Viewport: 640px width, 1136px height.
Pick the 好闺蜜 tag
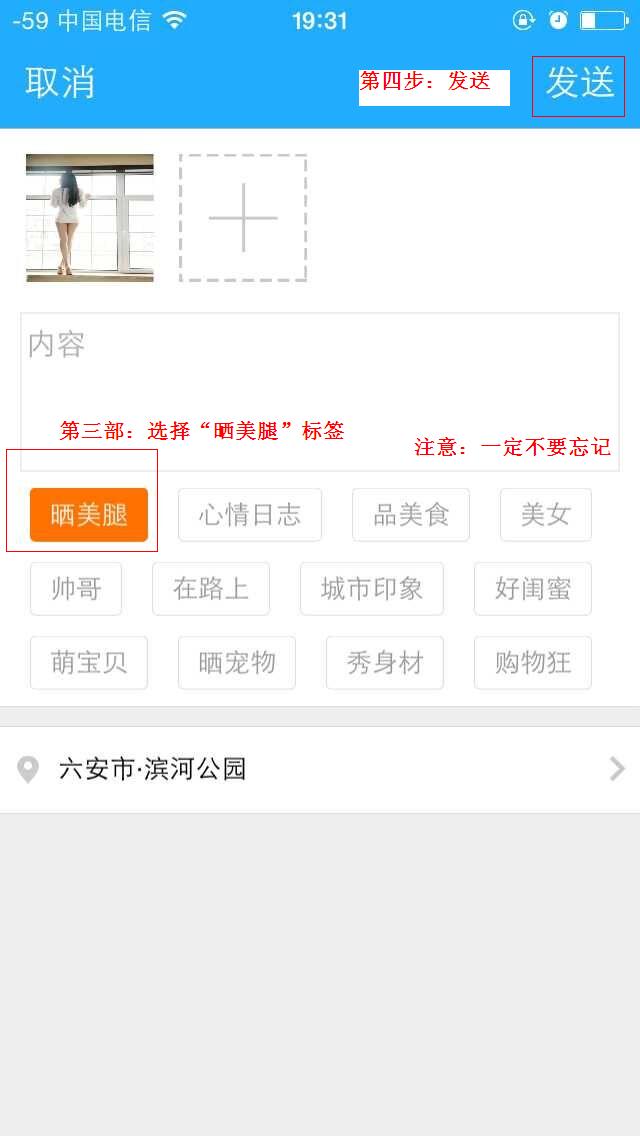tap(533, 589)
